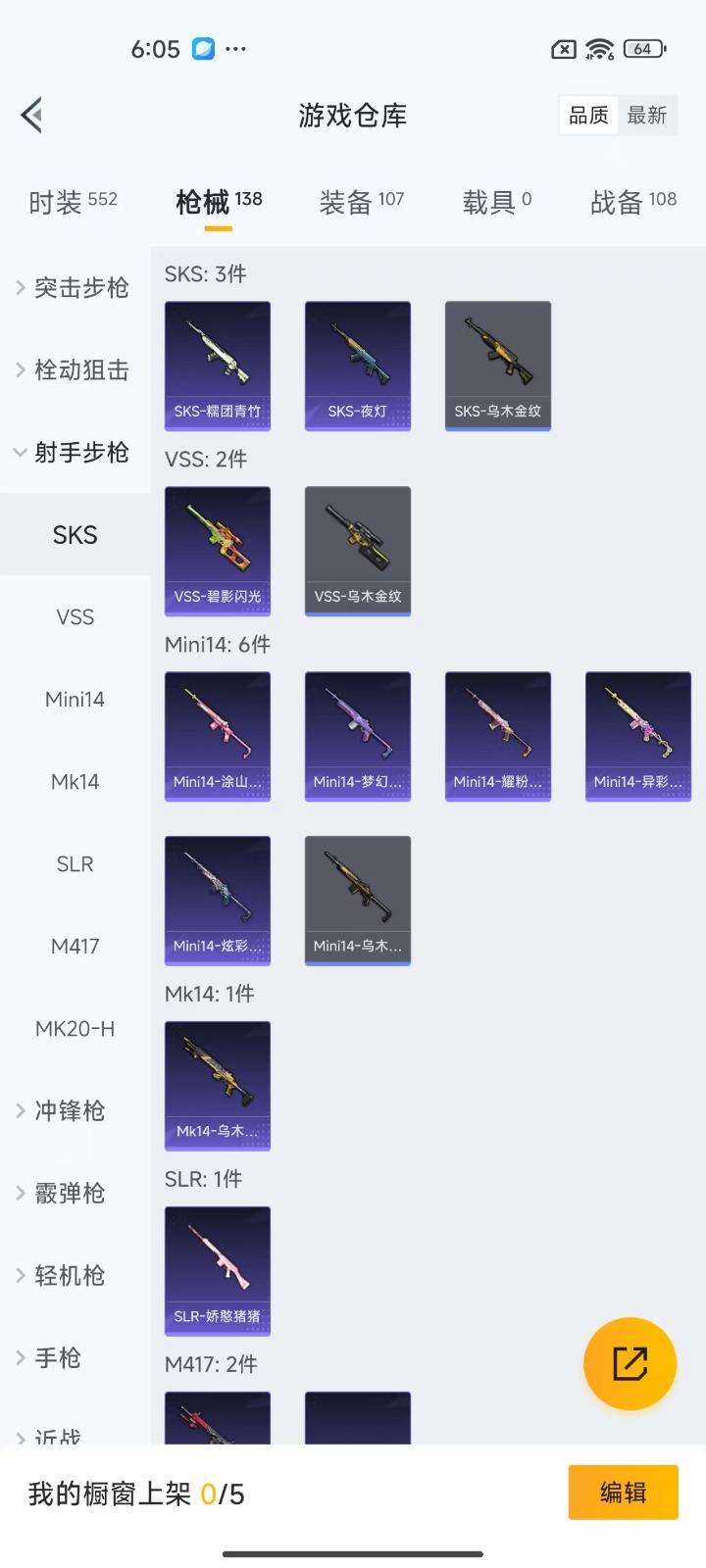The image size is (706, 1568).
Task: Open the VSS-碧影闪光 skin
Action: (x=218, y=551)
